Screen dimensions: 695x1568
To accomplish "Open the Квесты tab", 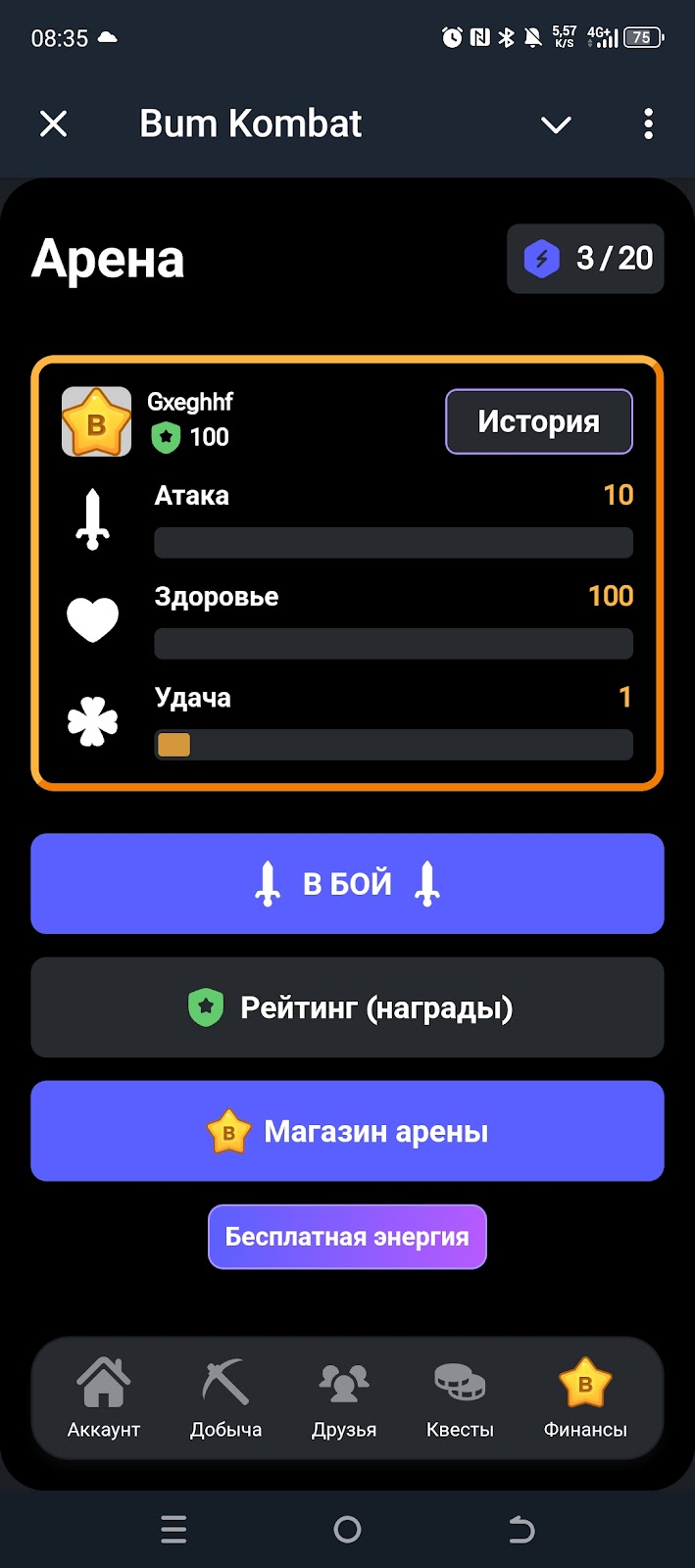I will click(x=460, y=1398).
